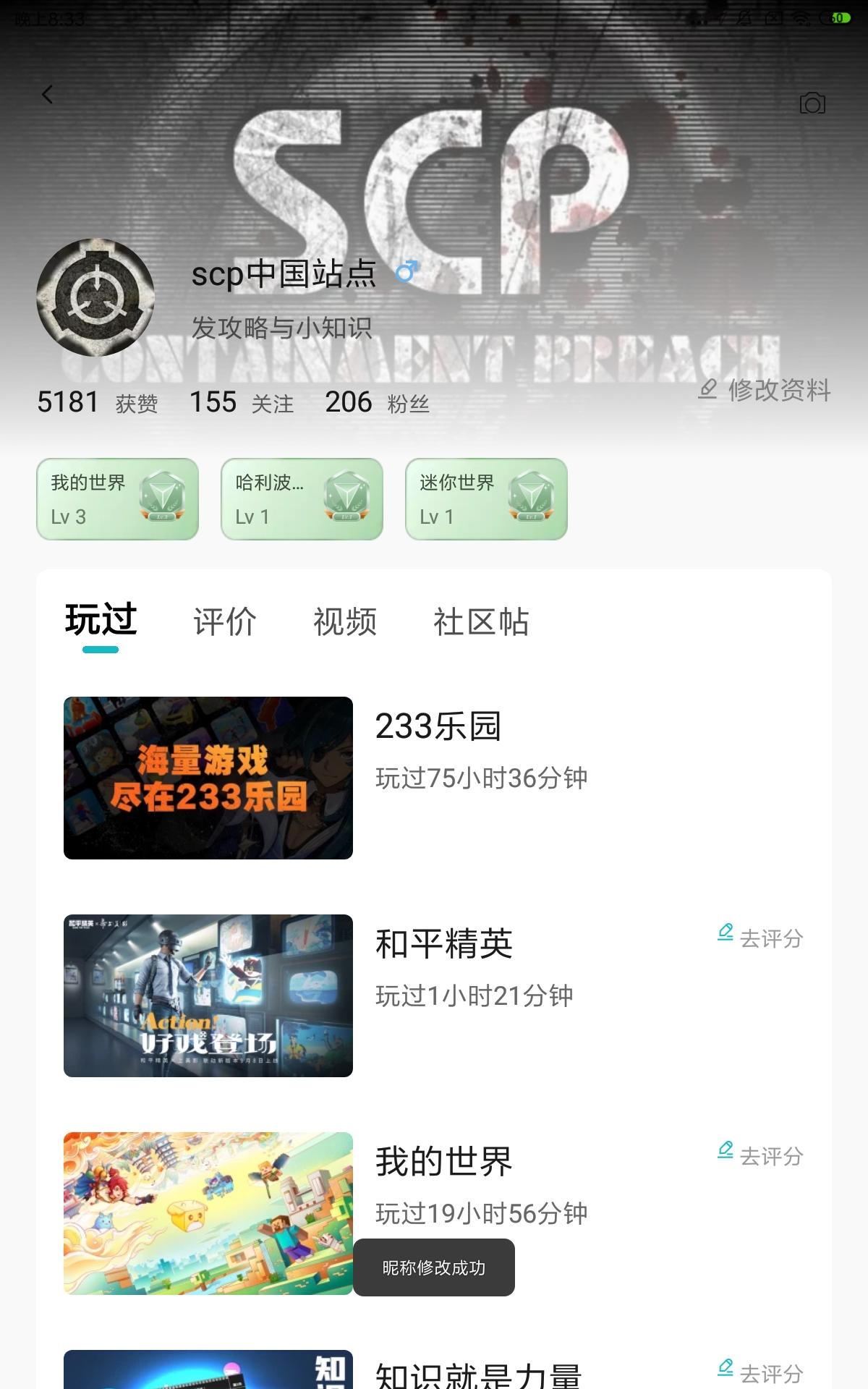This screenshot has width=868, height=1389.
Task: Change cover photo via camera icon
Action: [812, 103]
